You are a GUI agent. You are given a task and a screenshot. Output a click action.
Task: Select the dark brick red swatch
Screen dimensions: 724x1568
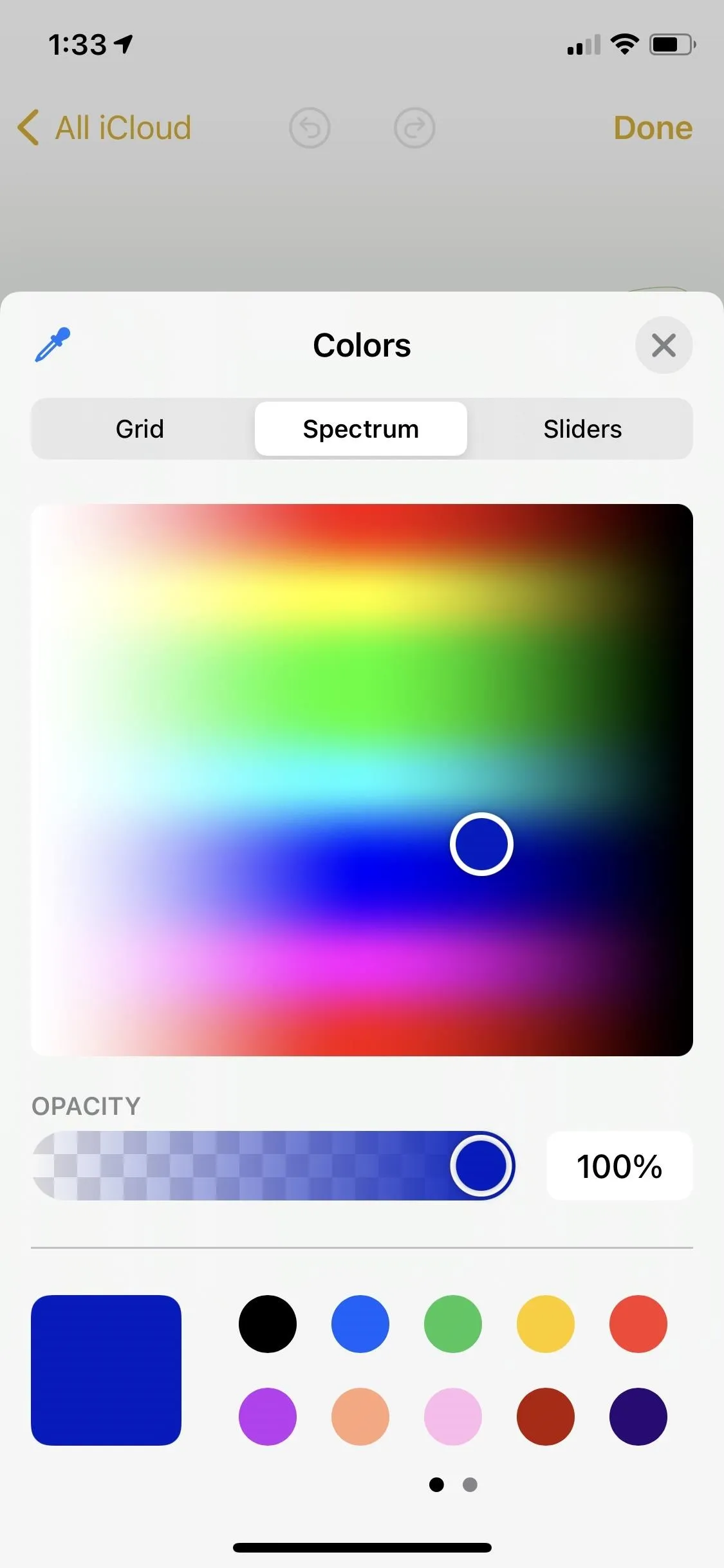point(546,1416)
